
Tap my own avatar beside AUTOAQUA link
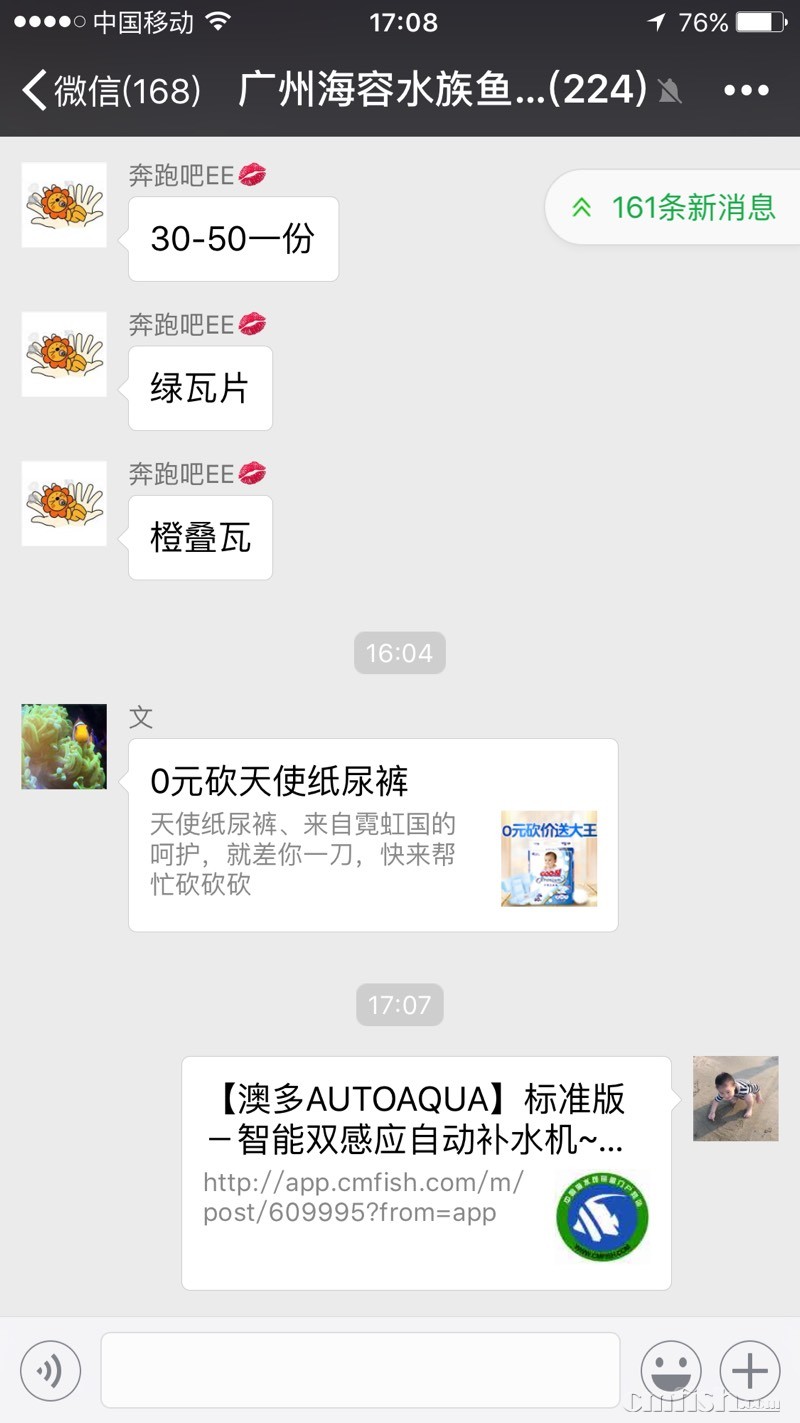coord(736,1098)
